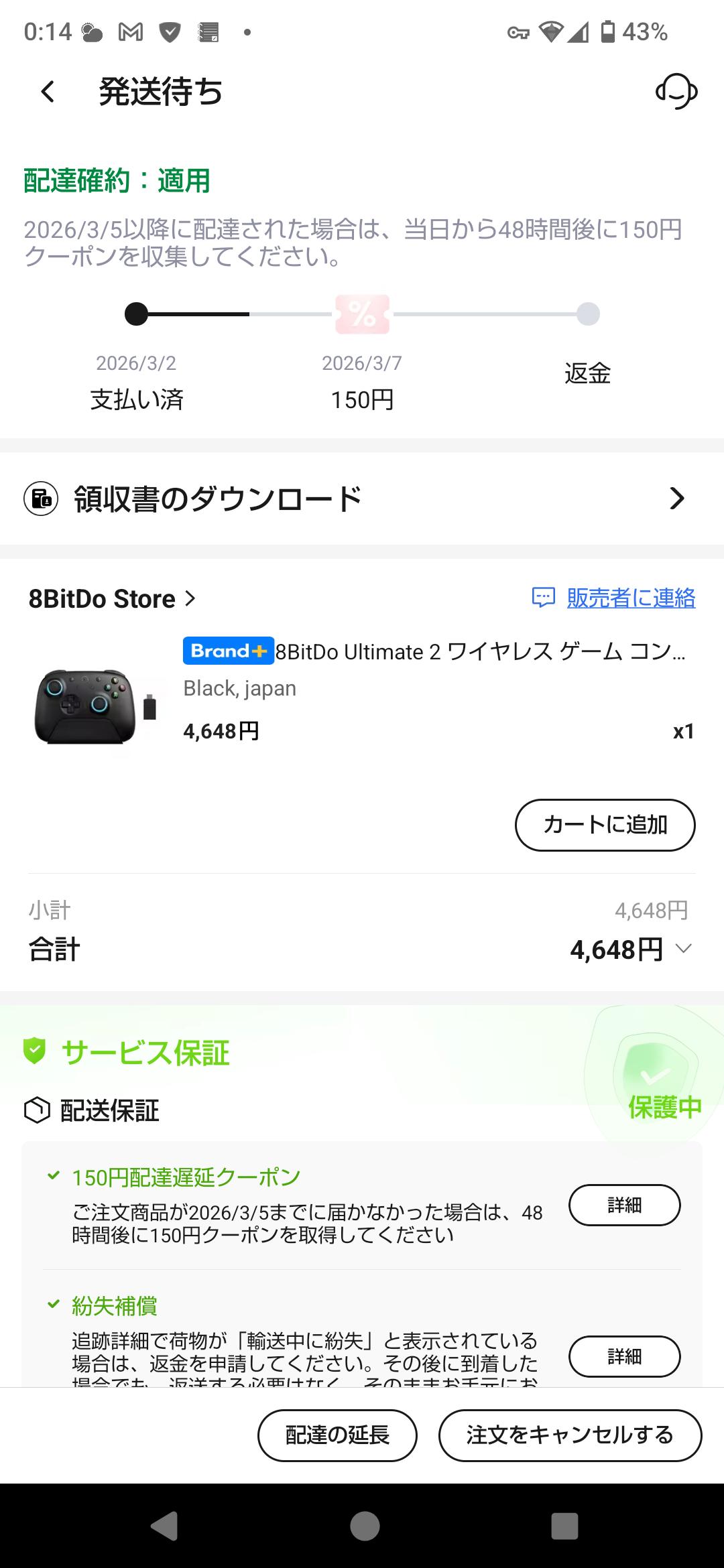Tap 注文をキャンセルする button
Image resolution: width=724 pixels, height=1568 pixels.
pyautogui.click(x=570, y=1435)
